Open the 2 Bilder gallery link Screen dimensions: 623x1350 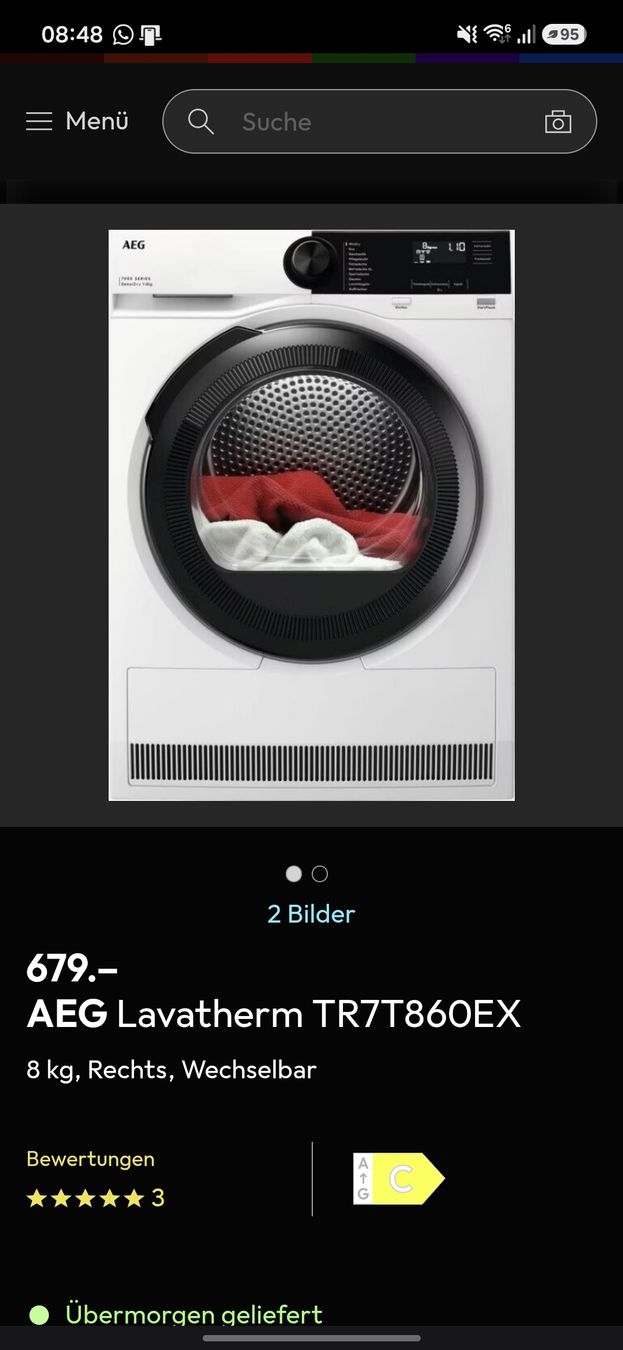pyautogui.click(x=311, y=913)
